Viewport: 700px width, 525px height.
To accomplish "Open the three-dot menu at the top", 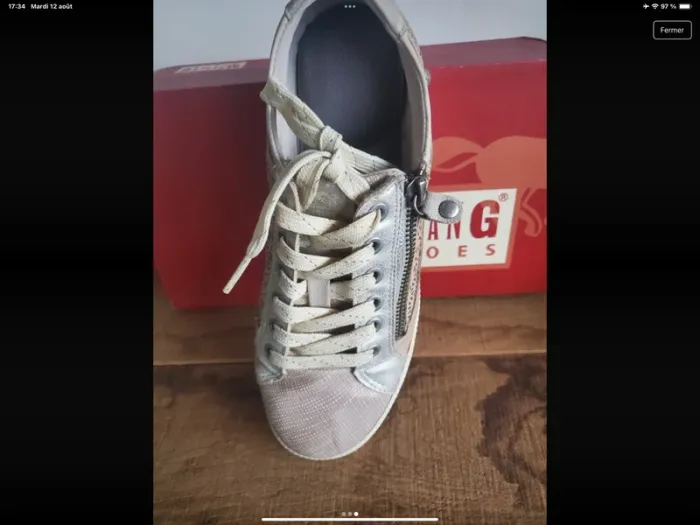I will click(350, 6).
